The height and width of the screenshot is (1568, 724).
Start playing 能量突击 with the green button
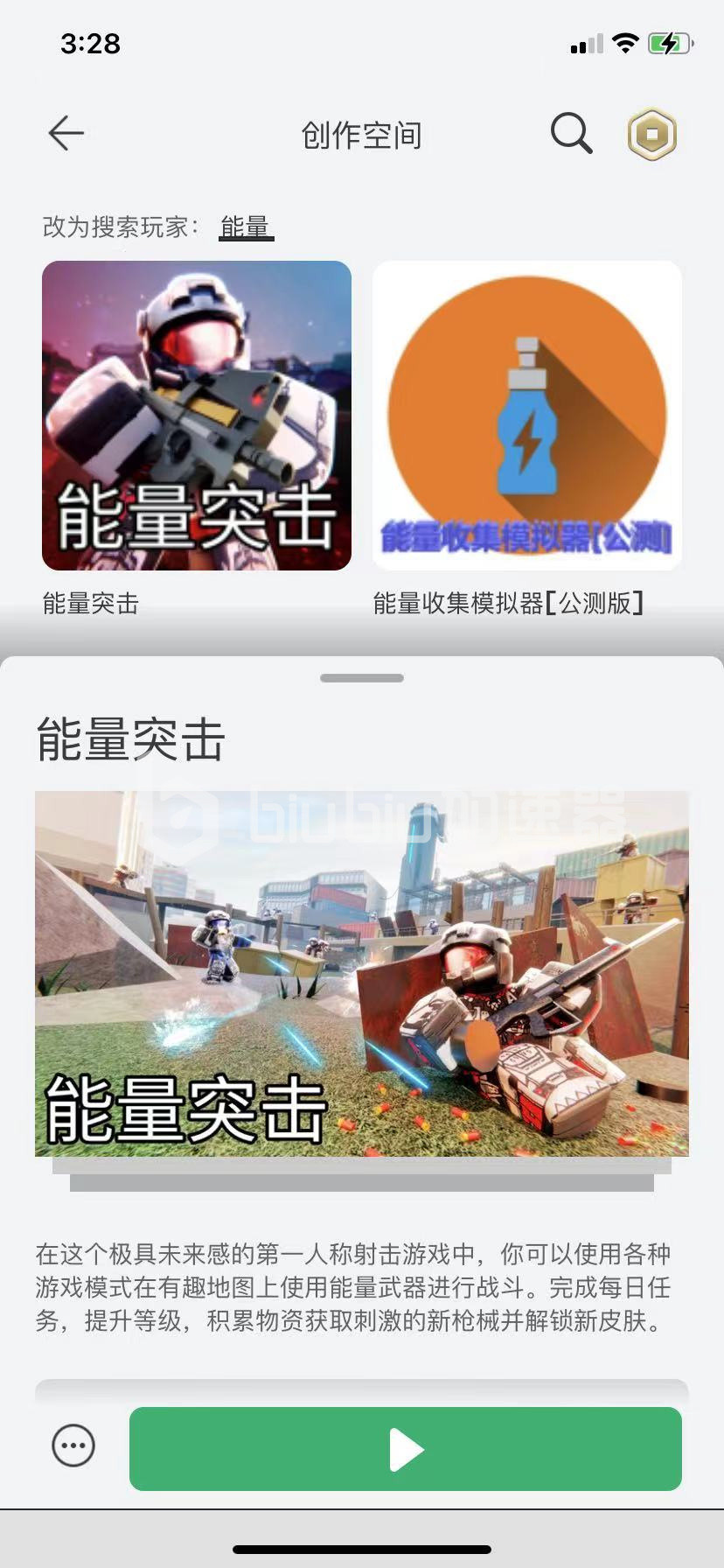405,1448
